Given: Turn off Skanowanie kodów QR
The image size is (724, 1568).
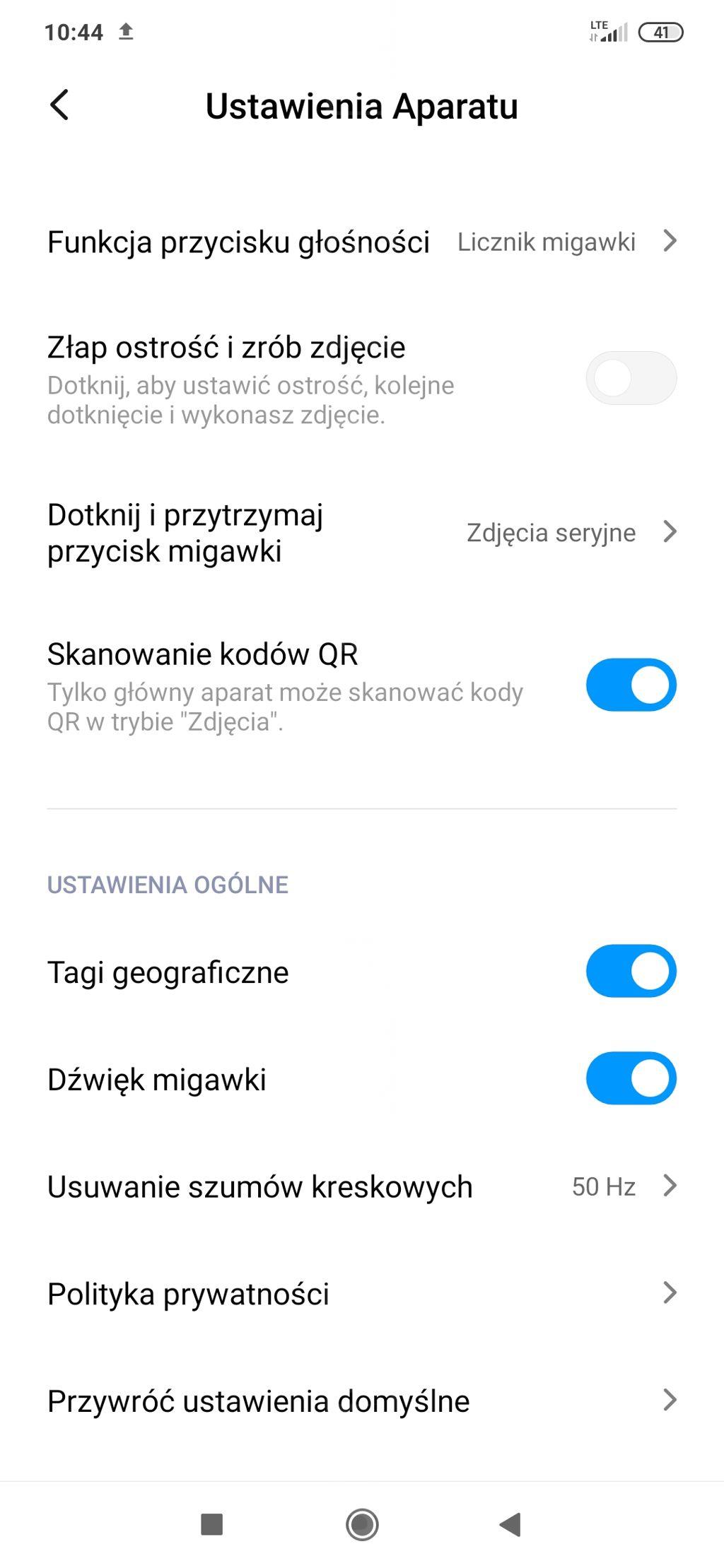Looking at the screenshot, I should coord(631,685).
